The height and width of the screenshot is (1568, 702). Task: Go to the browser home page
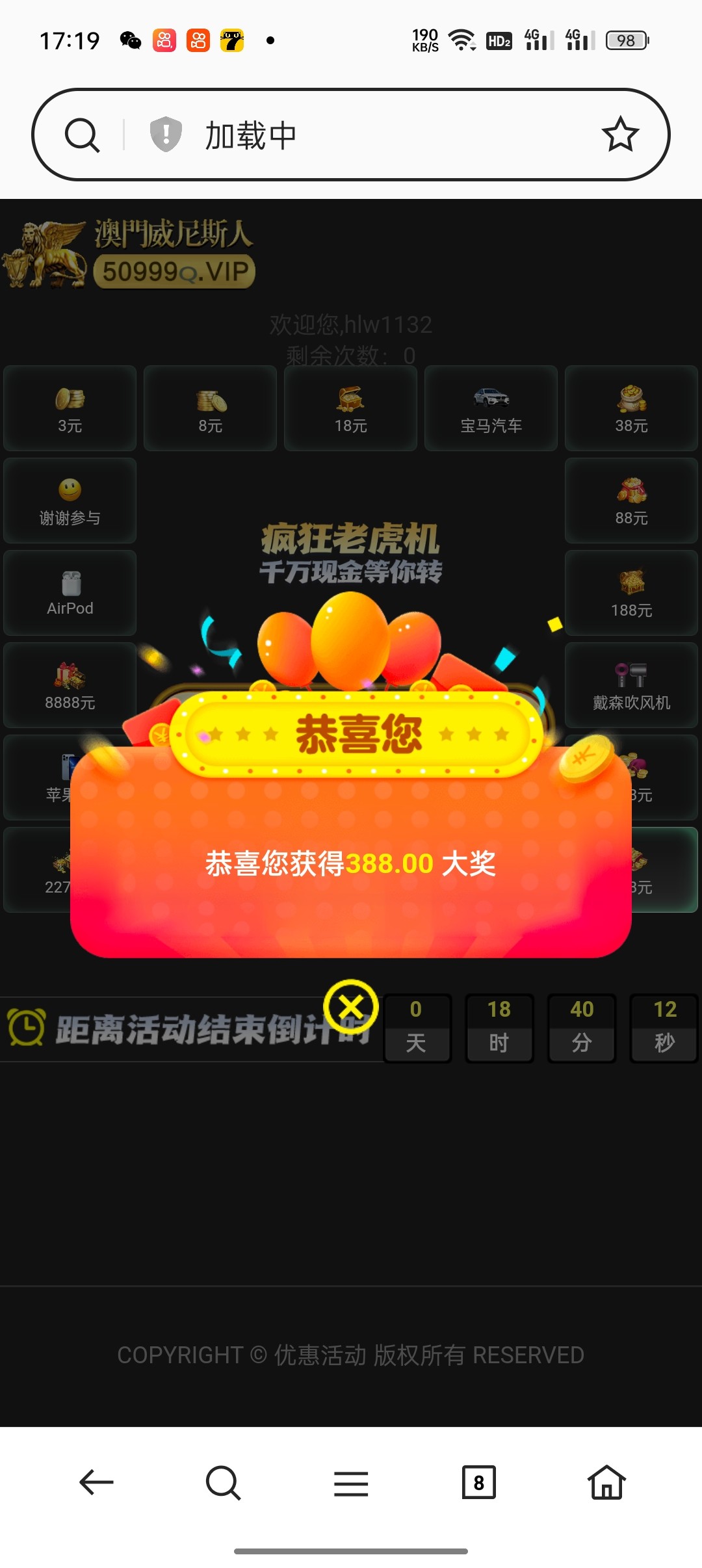(x=606, y=1482)
